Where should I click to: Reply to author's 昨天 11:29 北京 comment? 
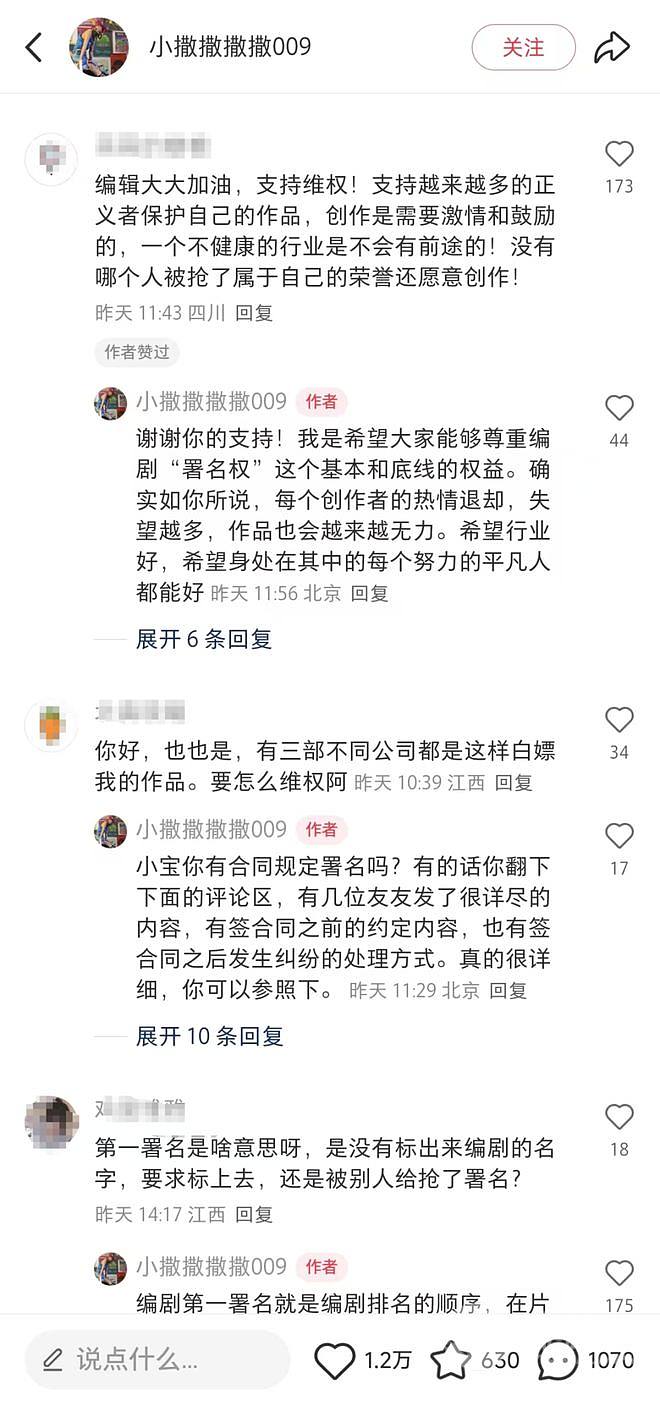(x=508, y=991)
